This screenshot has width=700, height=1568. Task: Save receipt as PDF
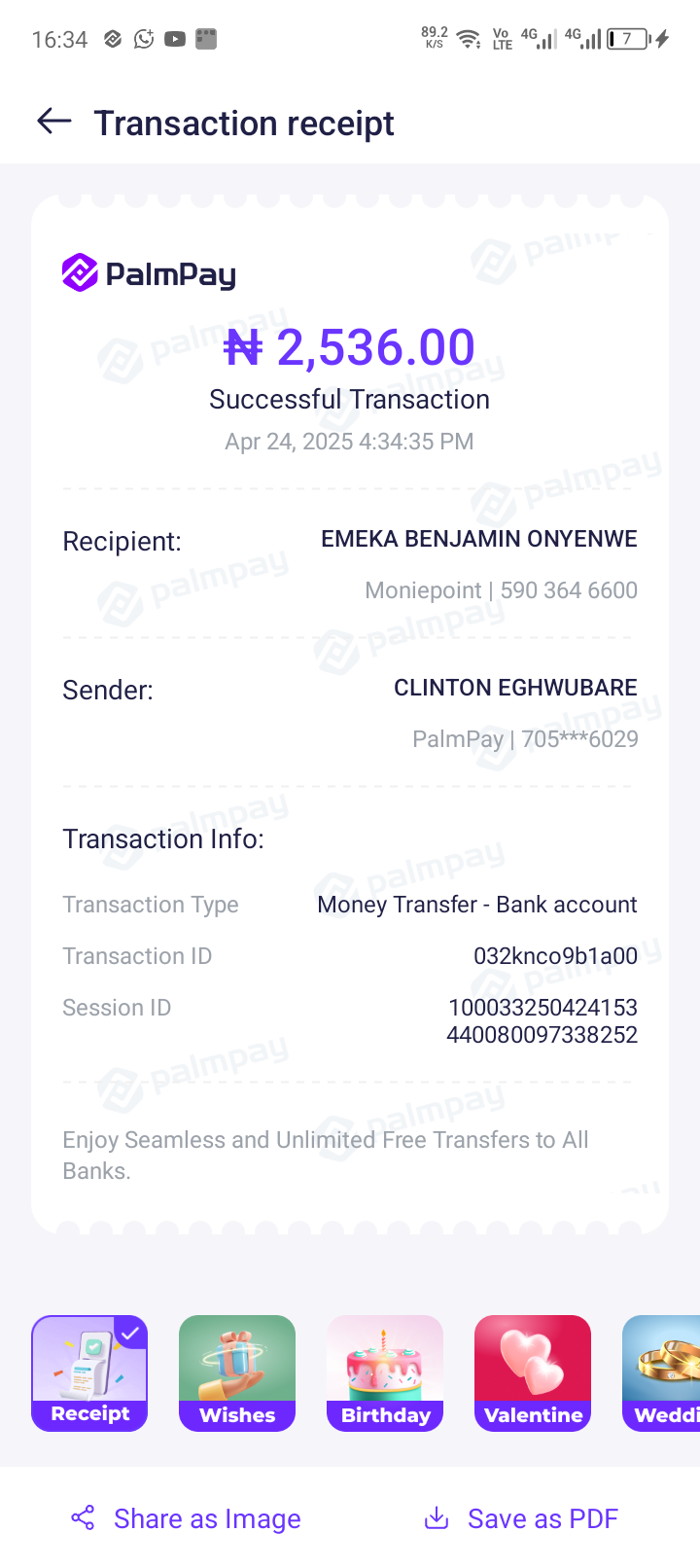pyautogui.click(x=522, y=1518)
